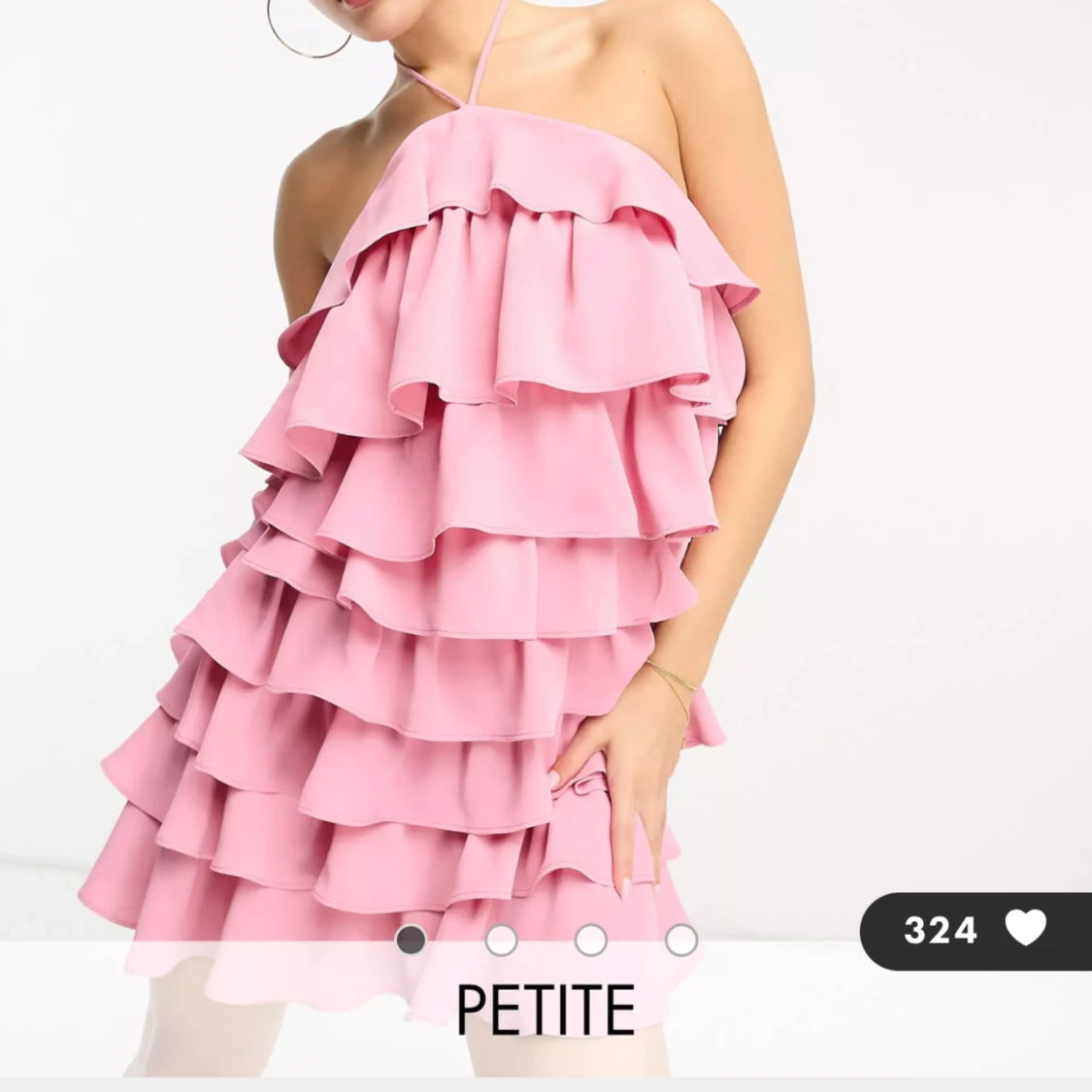The image size is (1092, 1092).
Task: Go to the fourth photo indicator dot
Action: 680,940
